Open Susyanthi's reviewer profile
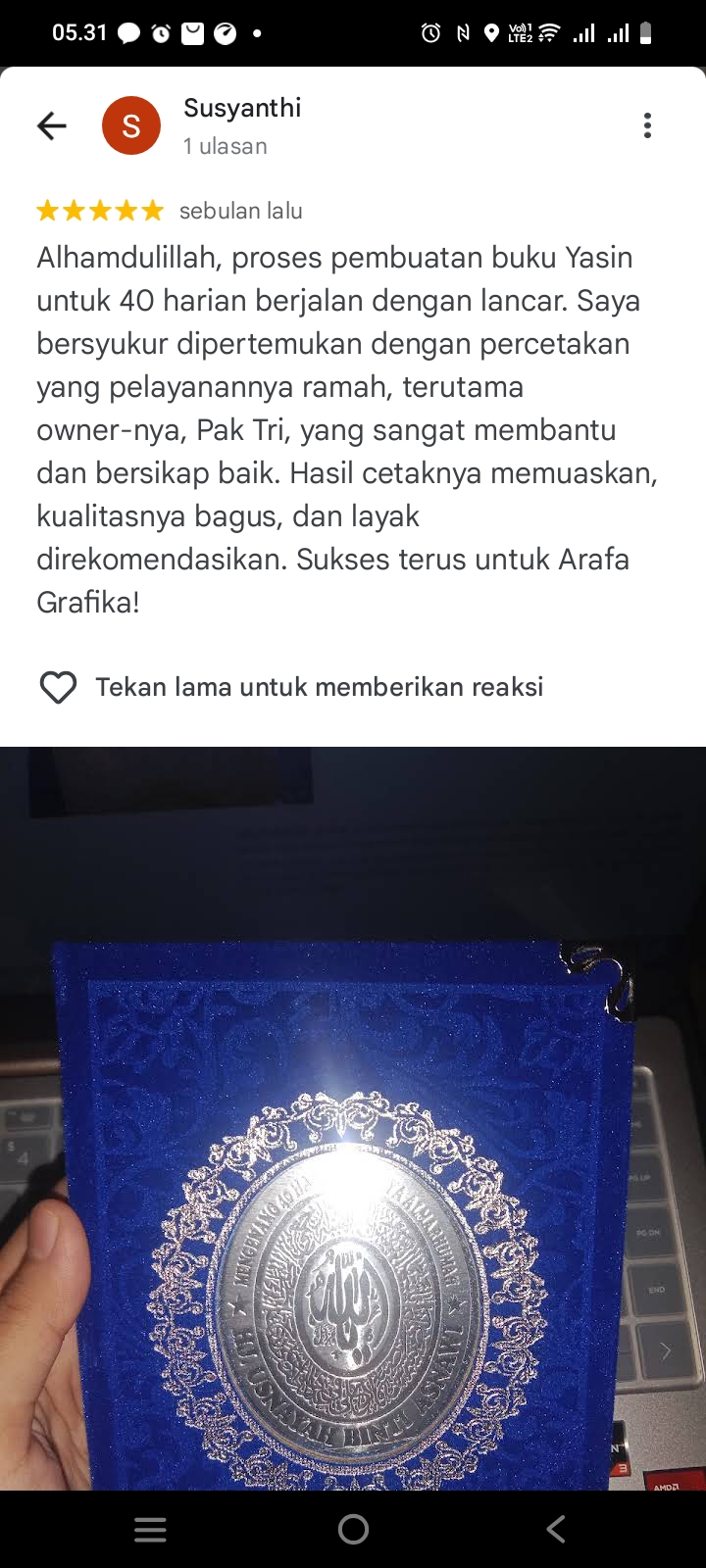This screenshot has height=1568, width=706. [x=241, y=109]
